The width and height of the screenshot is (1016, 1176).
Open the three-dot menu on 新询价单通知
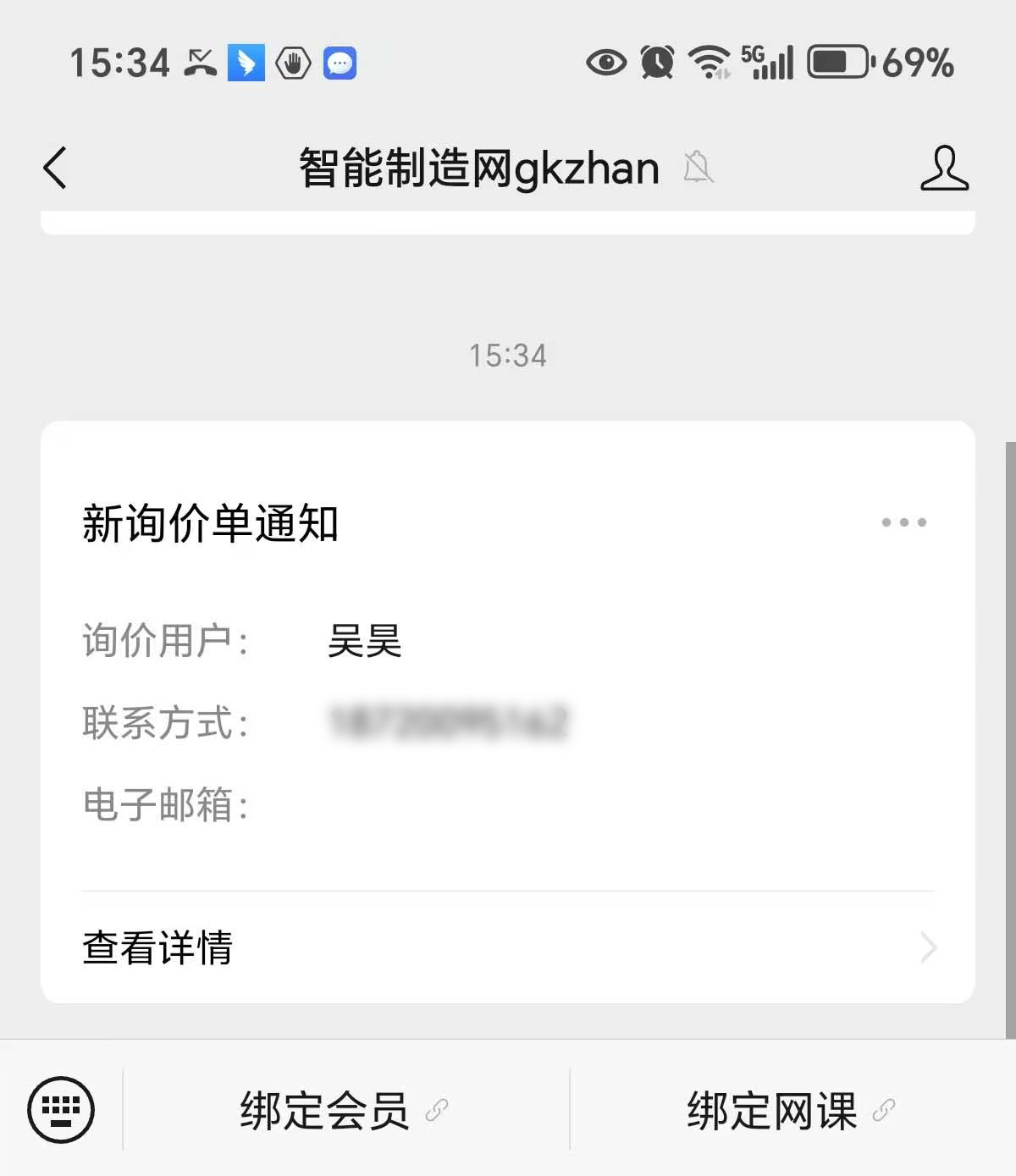pyautogui.click(x=903, y=522)
